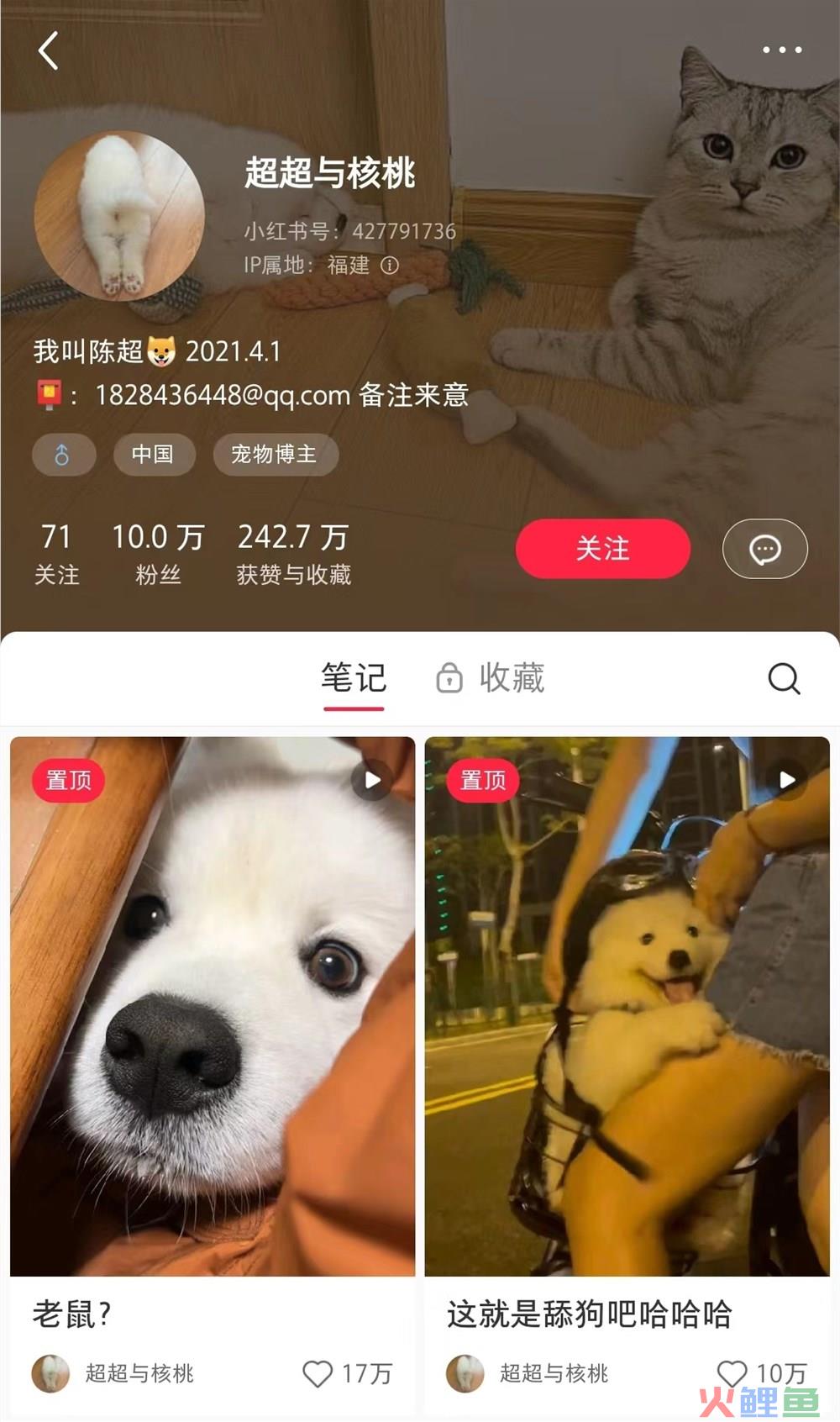
Task: View the 10.0万 粉丝 followers list
Action: pyautogui.click(x=158, y=553)
